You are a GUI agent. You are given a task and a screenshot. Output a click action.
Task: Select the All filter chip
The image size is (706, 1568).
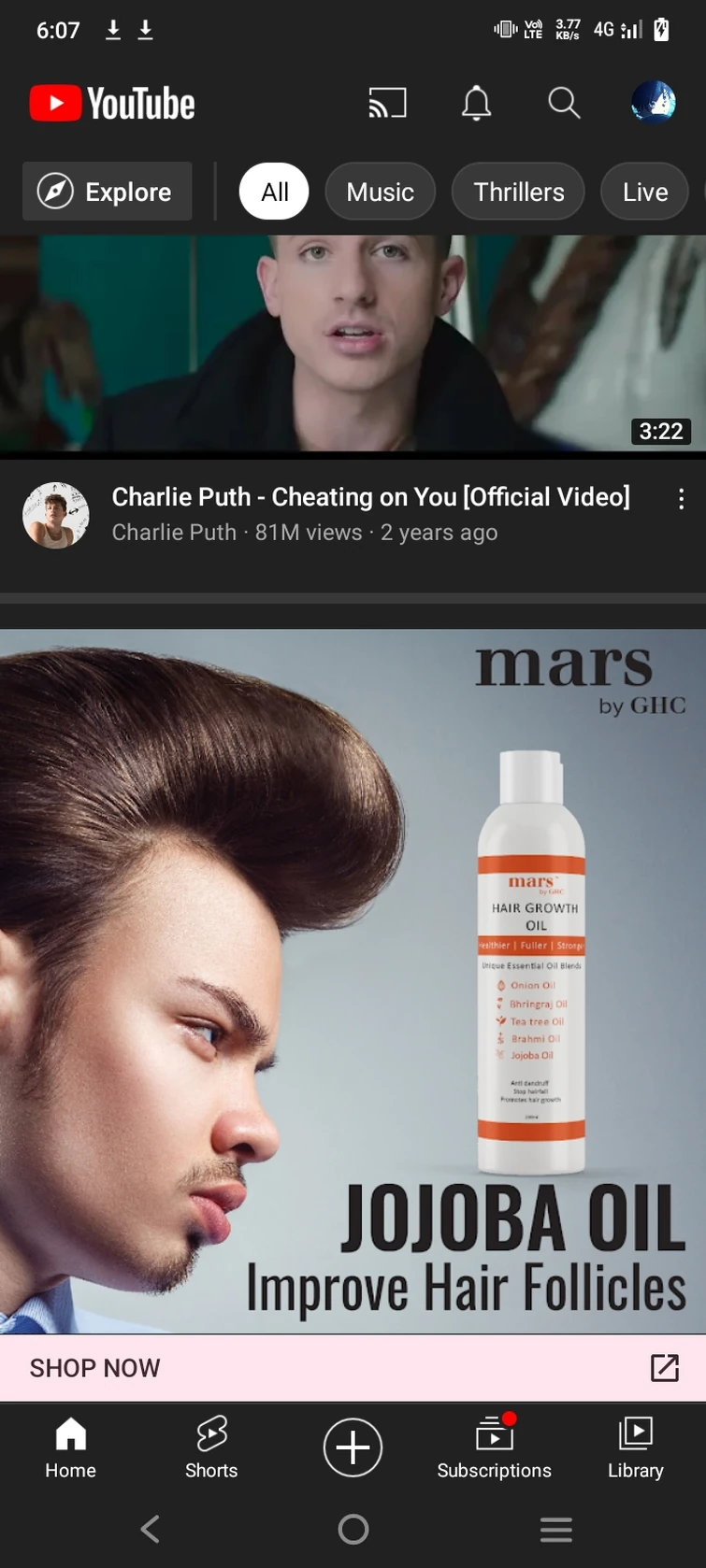tap(274, 192)
